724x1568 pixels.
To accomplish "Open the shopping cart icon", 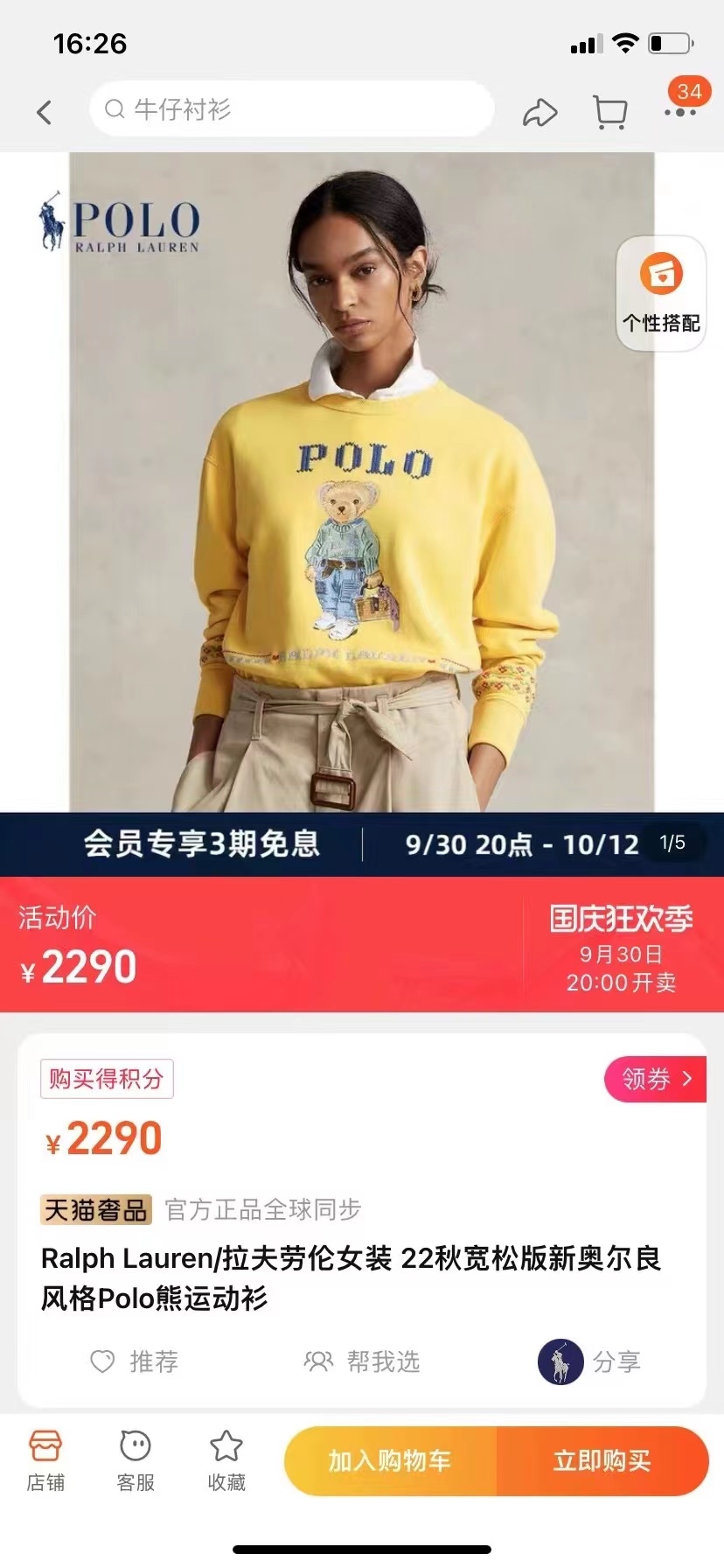I will click(610, 112).
